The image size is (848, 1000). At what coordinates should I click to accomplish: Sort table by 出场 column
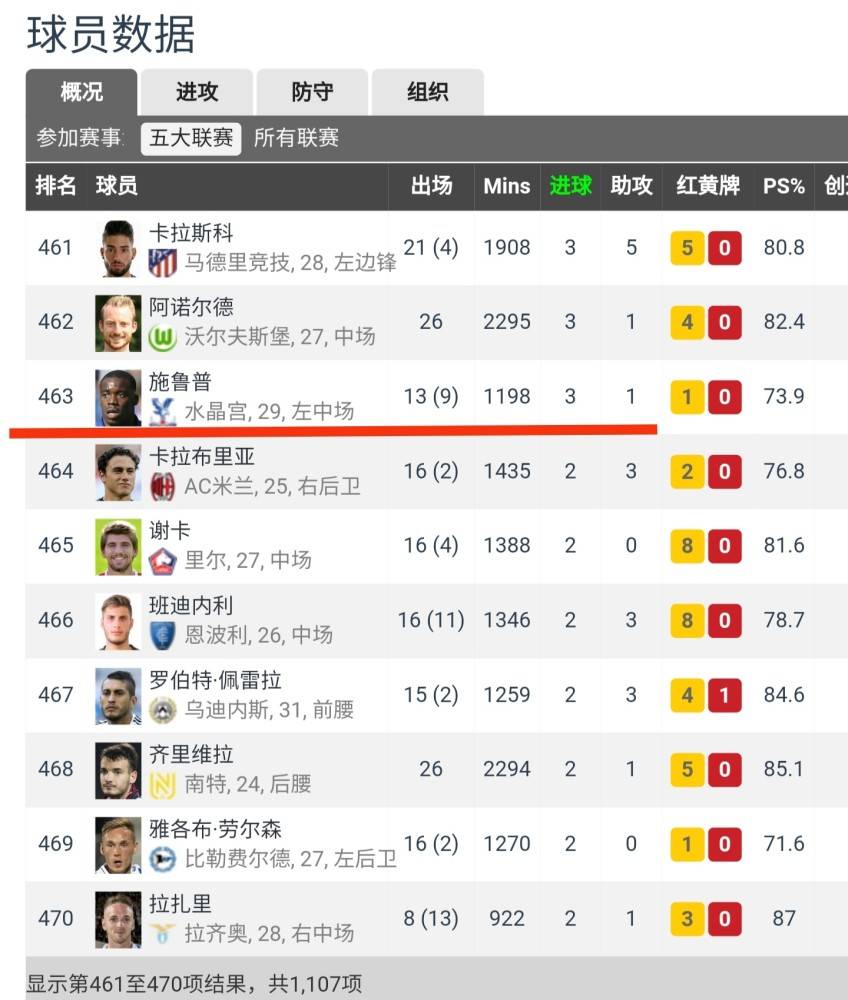click(x=431, y=186)
